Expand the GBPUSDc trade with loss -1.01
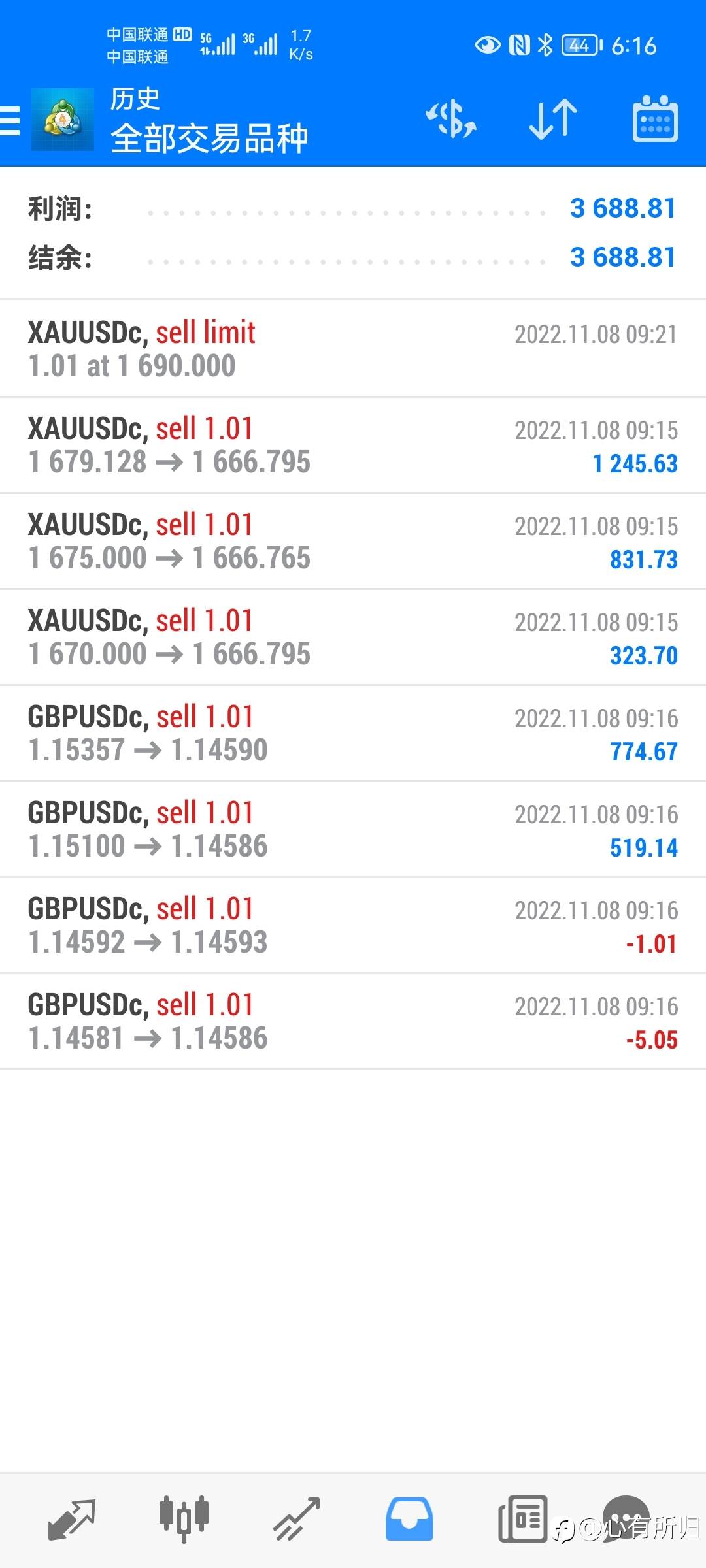Image resolution: width=706 pixels, height=1568 pixels. click(353, 925)
